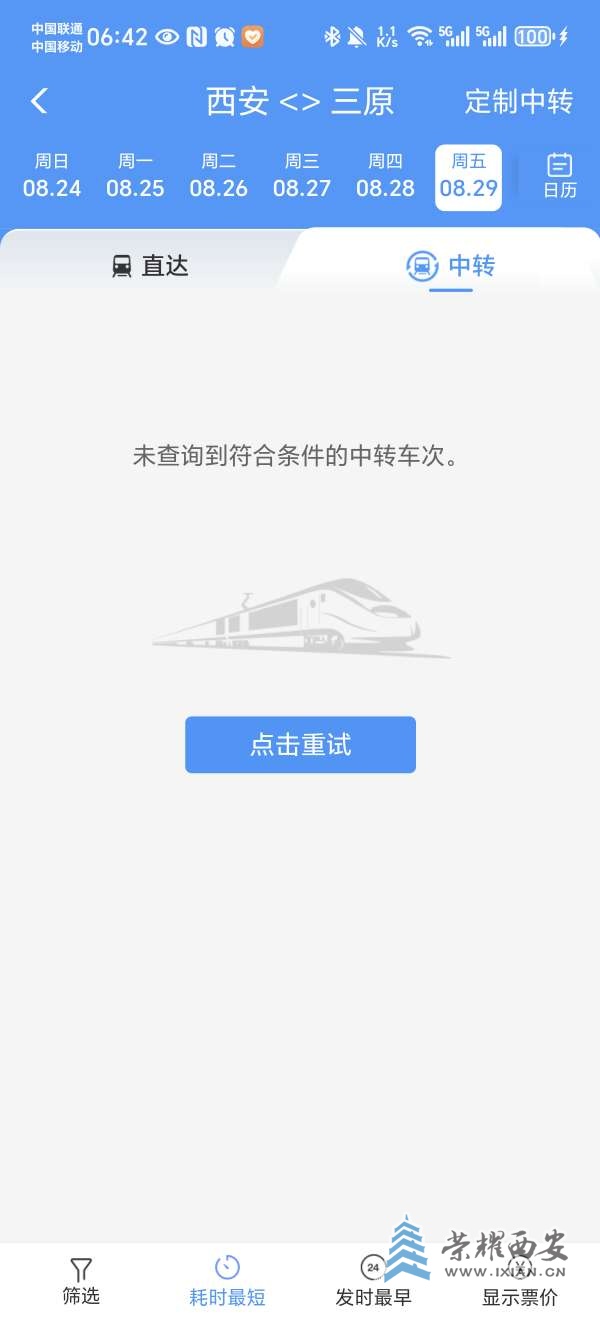Select date 周三 08.27
600x1320 pixels.
[x=301, y=176]
